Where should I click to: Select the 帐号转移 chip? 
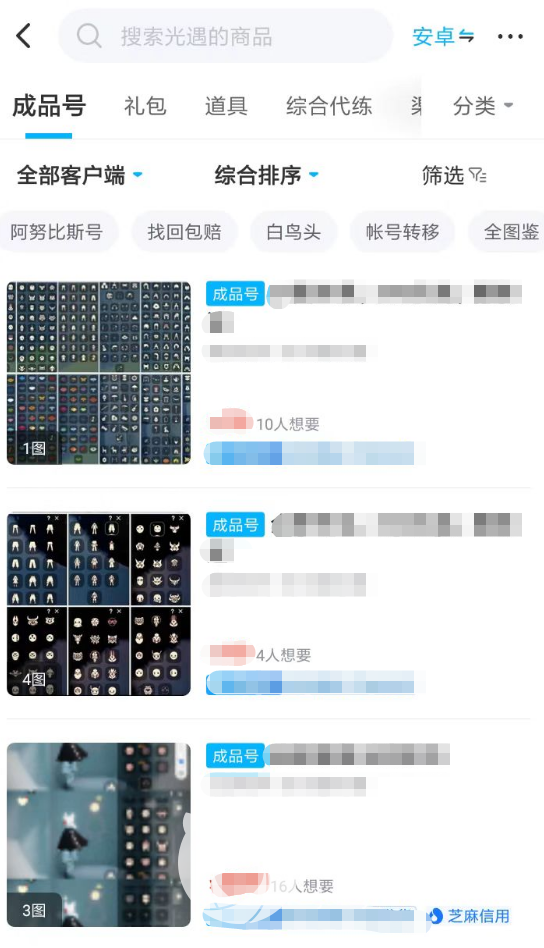pos(403,232)
